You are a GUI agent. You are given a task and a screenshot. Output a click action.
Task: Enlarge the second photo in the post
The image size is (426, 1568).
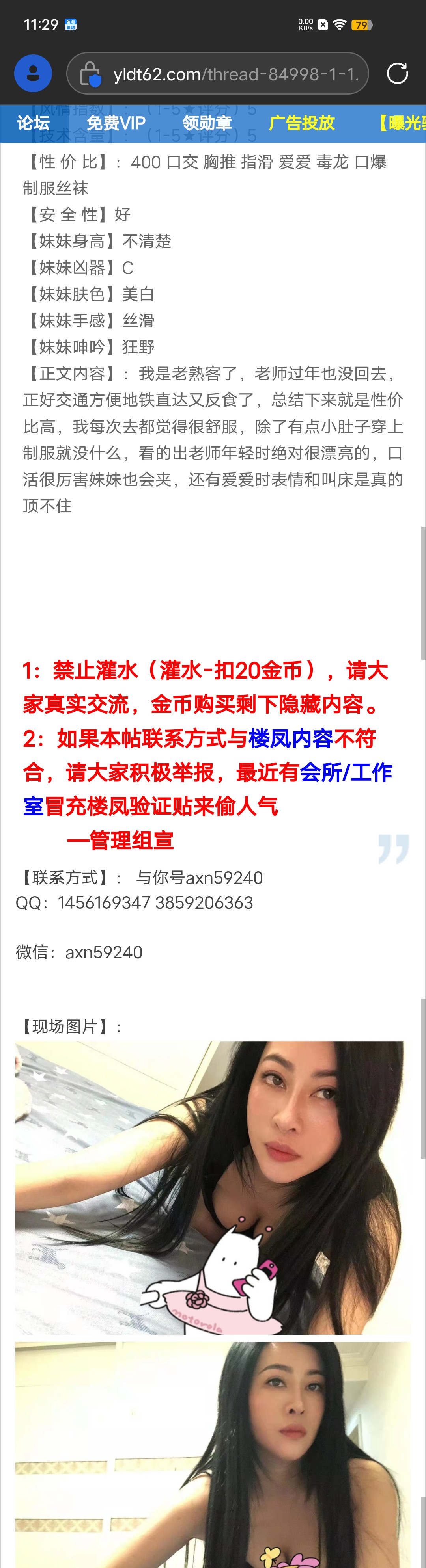point(212,1455)
